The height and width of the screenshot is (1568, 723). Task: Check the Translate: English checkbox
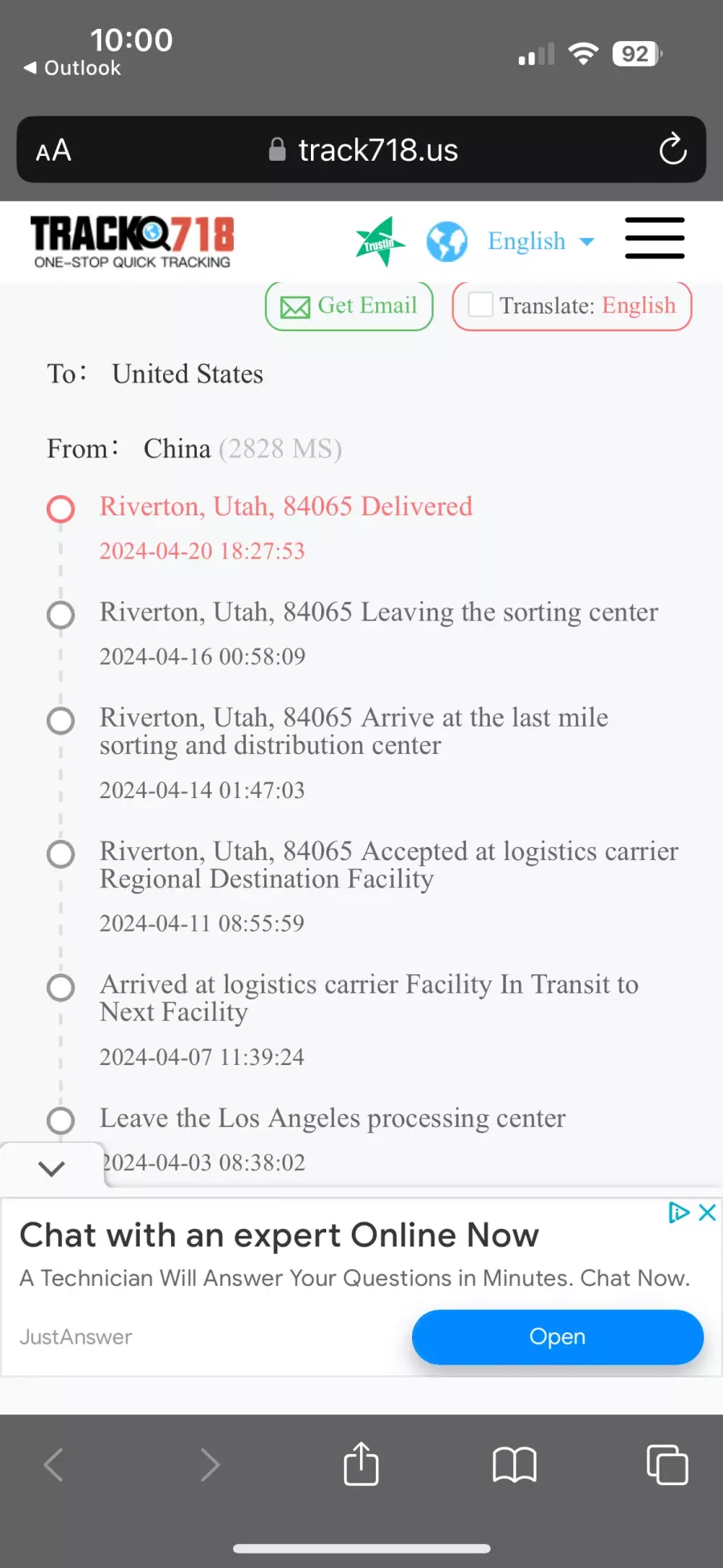[480, 305]
